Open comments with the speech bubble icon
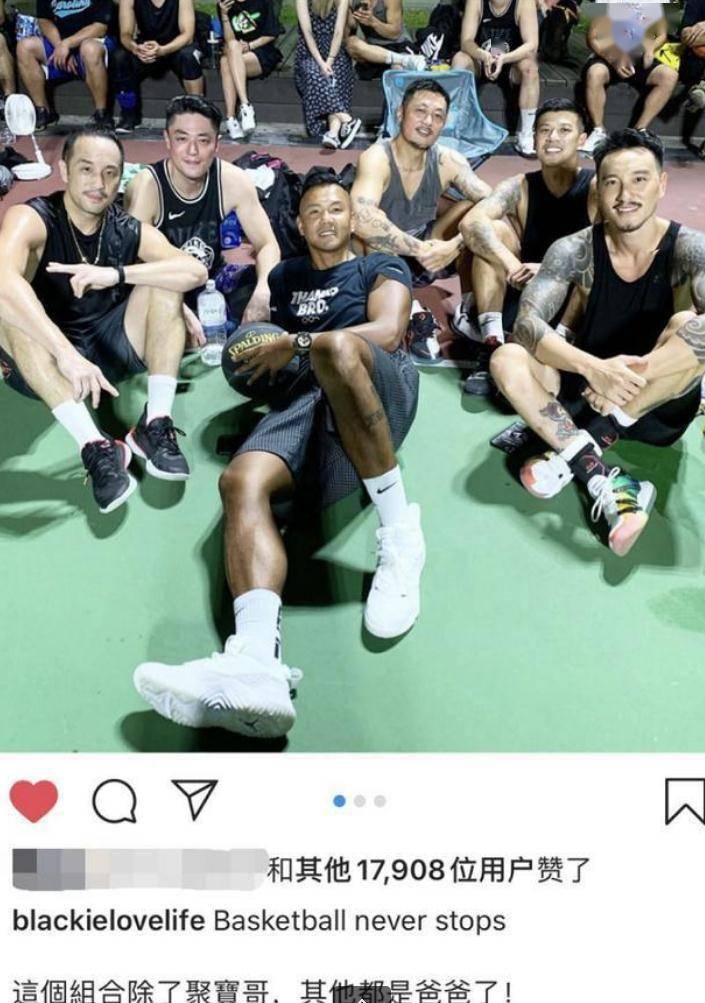 (114, 801)
